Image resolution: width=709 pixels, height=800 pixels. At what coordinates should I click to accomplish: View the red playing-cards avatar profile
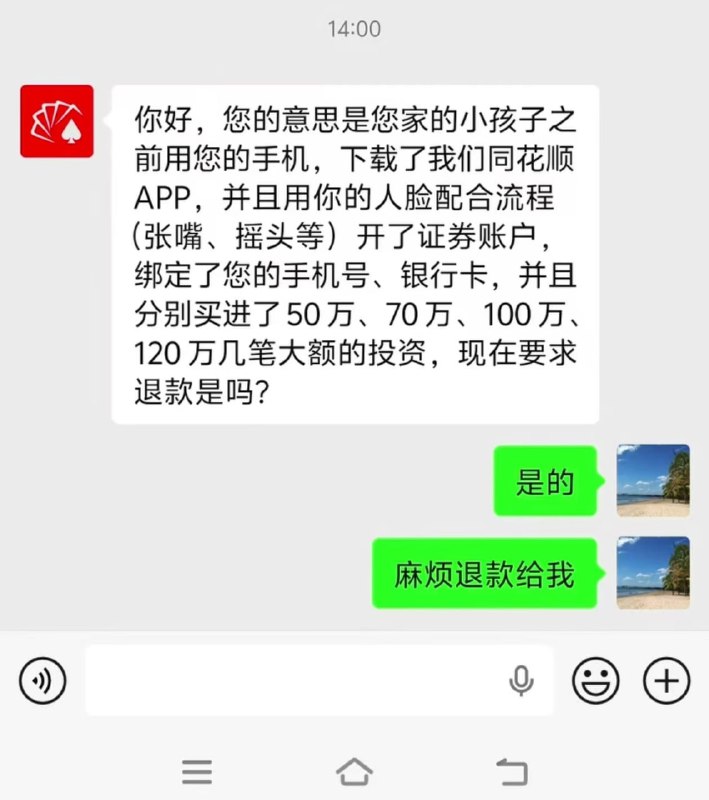click(x=57, y=121)
